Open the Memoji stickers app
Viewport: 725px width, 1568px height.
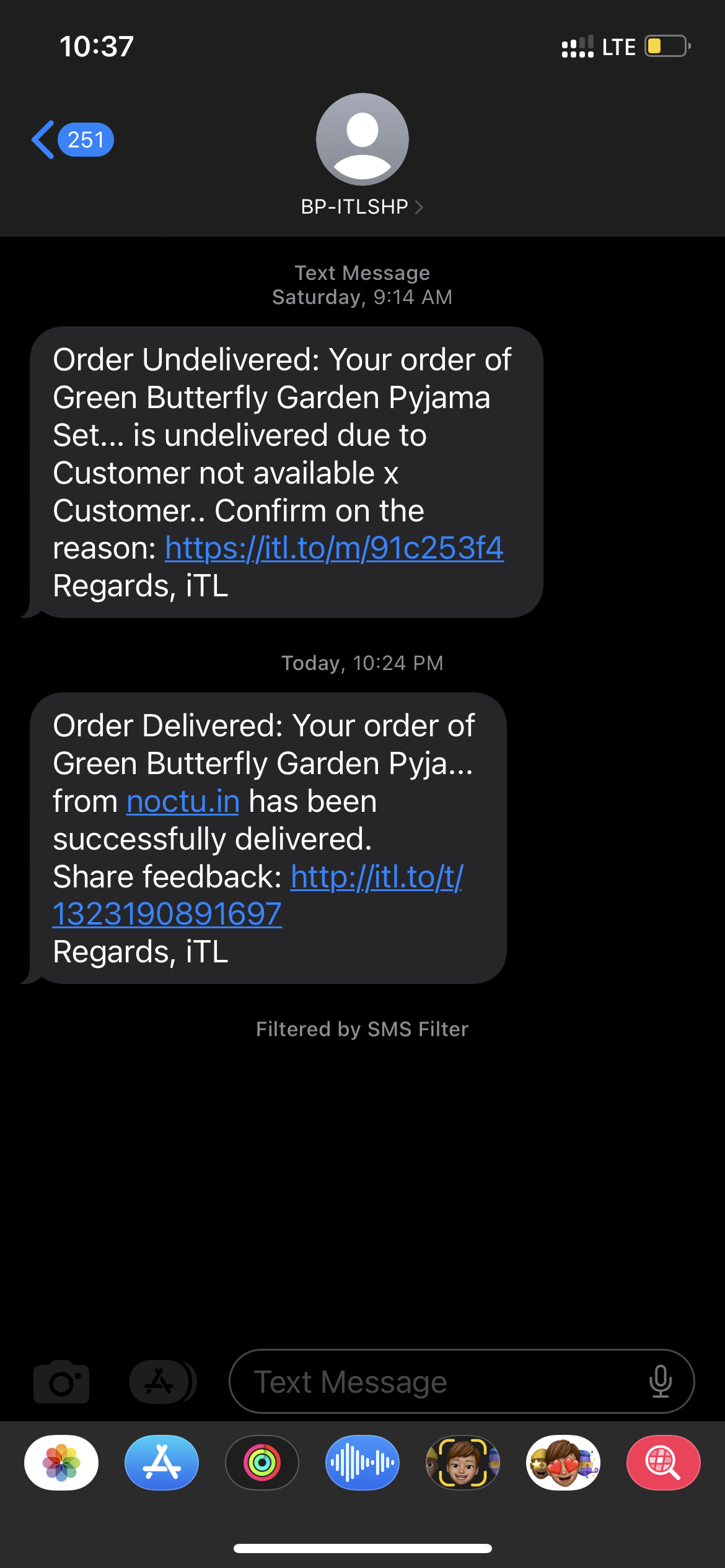tap(563, 1463)
